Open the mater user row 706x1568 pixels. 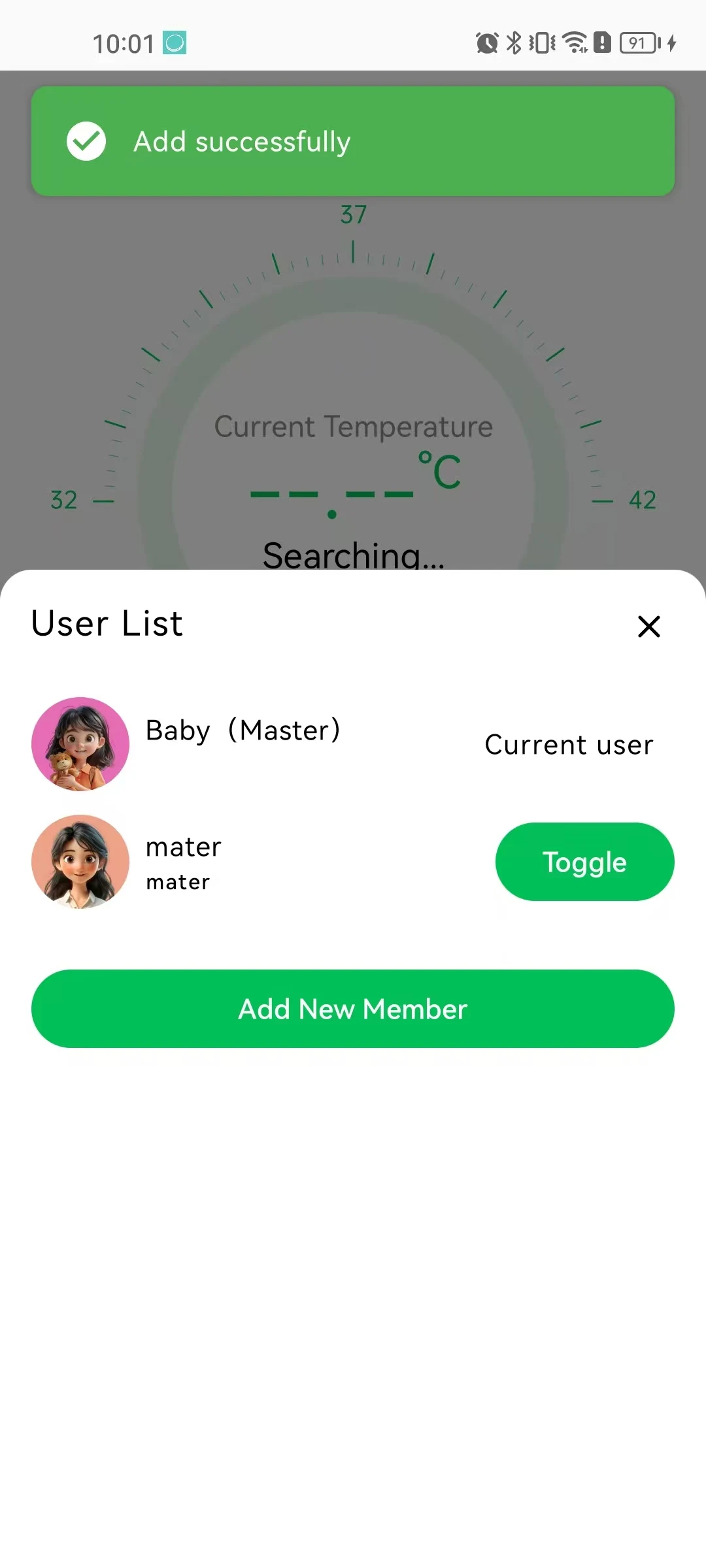[x=353, y=861]
